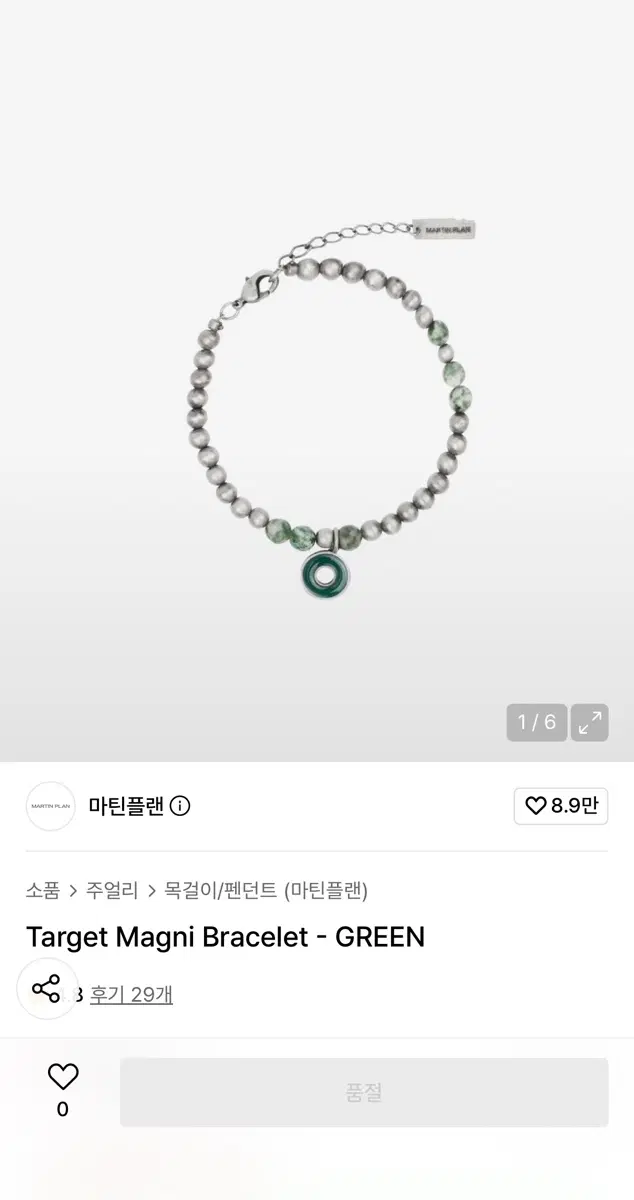Open the 목걸이/펜던트 (마틴플랜) breadcrumb
This screenshot has height=1200, width=634.
coord(266,890)
